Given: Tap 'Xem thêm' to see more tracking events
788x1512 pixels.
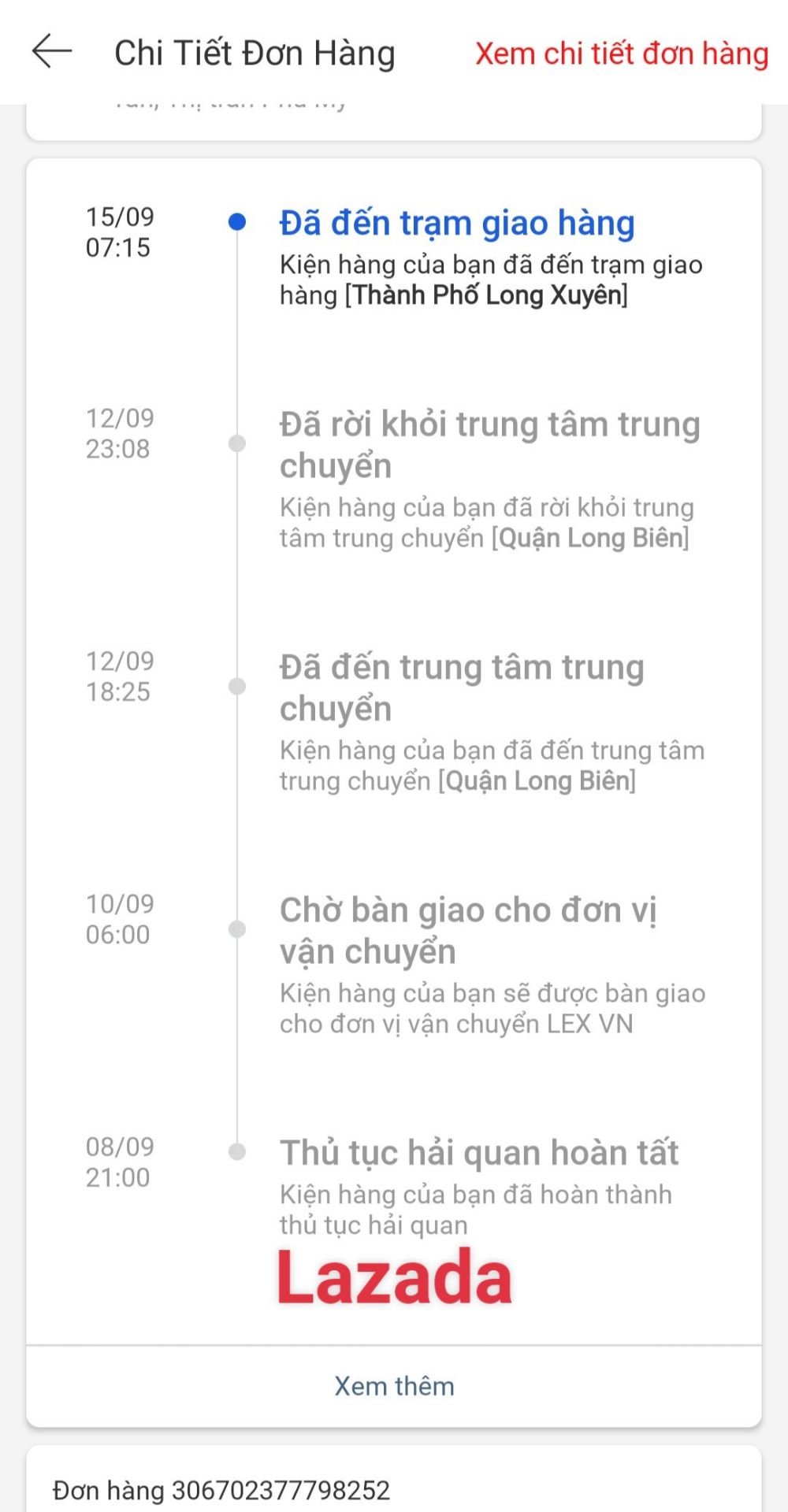Looking at the screenshot, I should pos(394,1386).
